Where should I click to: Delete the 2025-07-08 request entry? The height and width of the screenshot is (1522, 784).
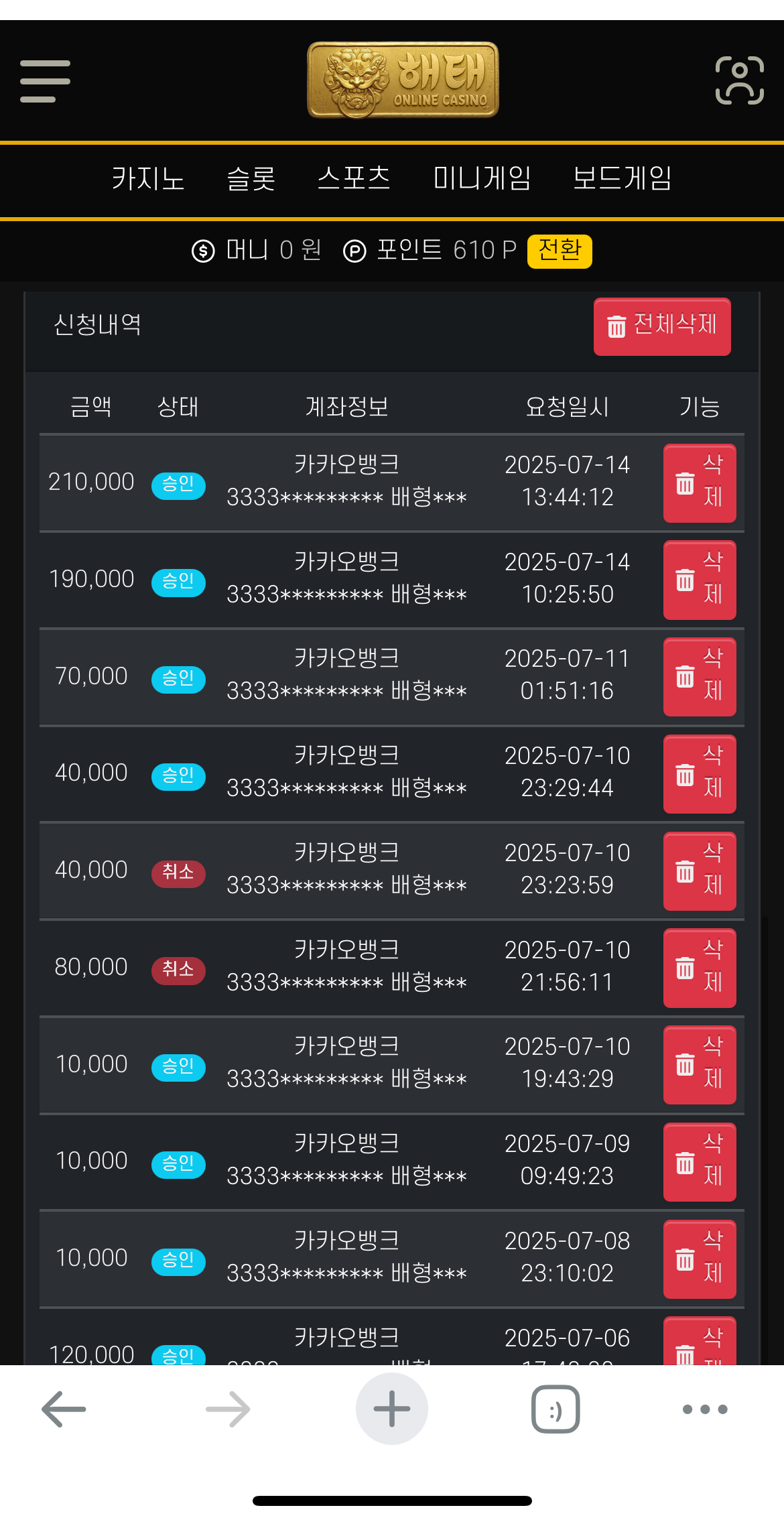[700, 1259]
